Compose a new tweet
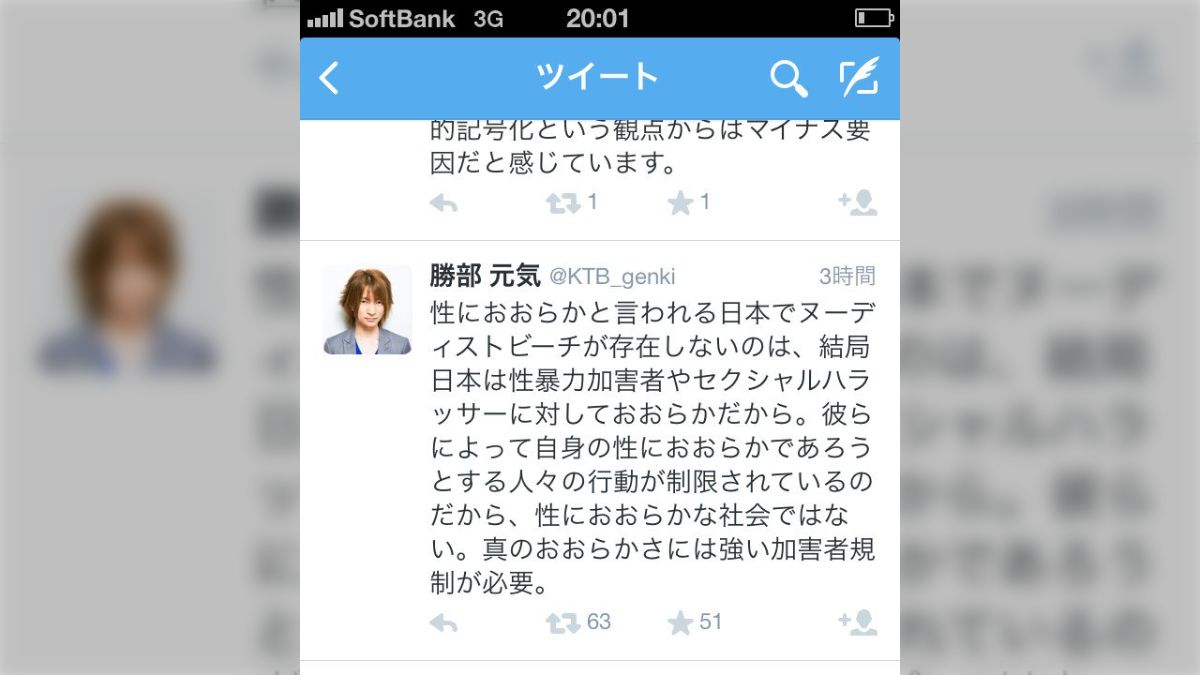 858,78
